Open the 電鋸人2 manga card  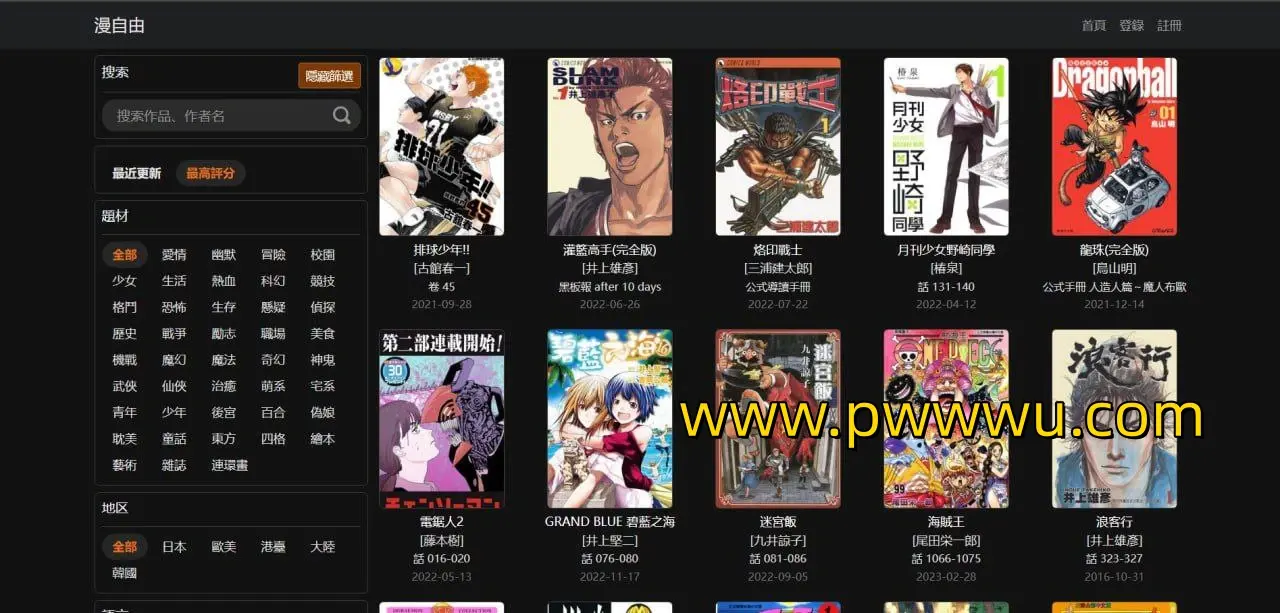click(441, 419)
